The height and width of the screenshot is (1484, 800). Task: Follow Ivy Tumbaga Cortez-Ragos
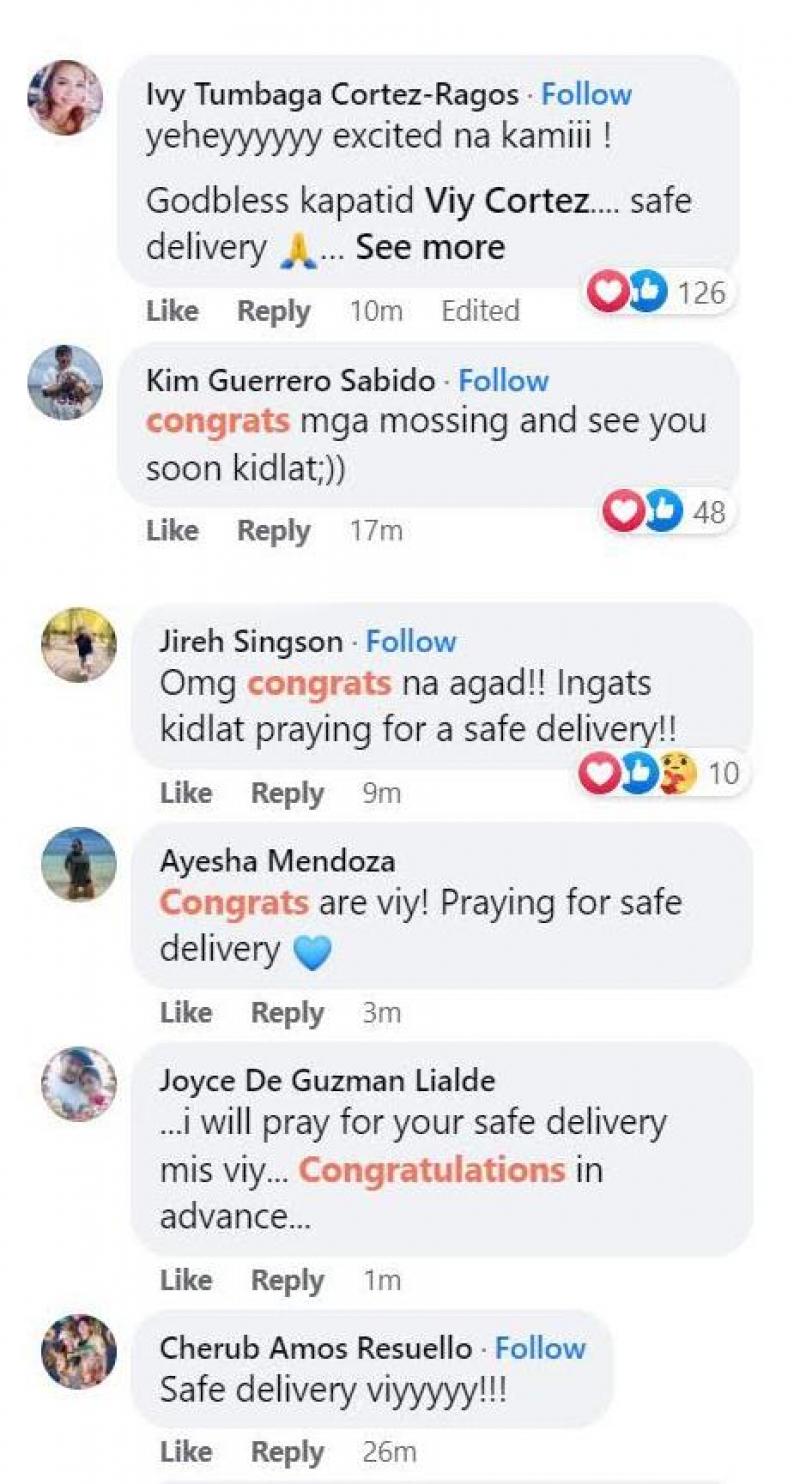(586, 94)
